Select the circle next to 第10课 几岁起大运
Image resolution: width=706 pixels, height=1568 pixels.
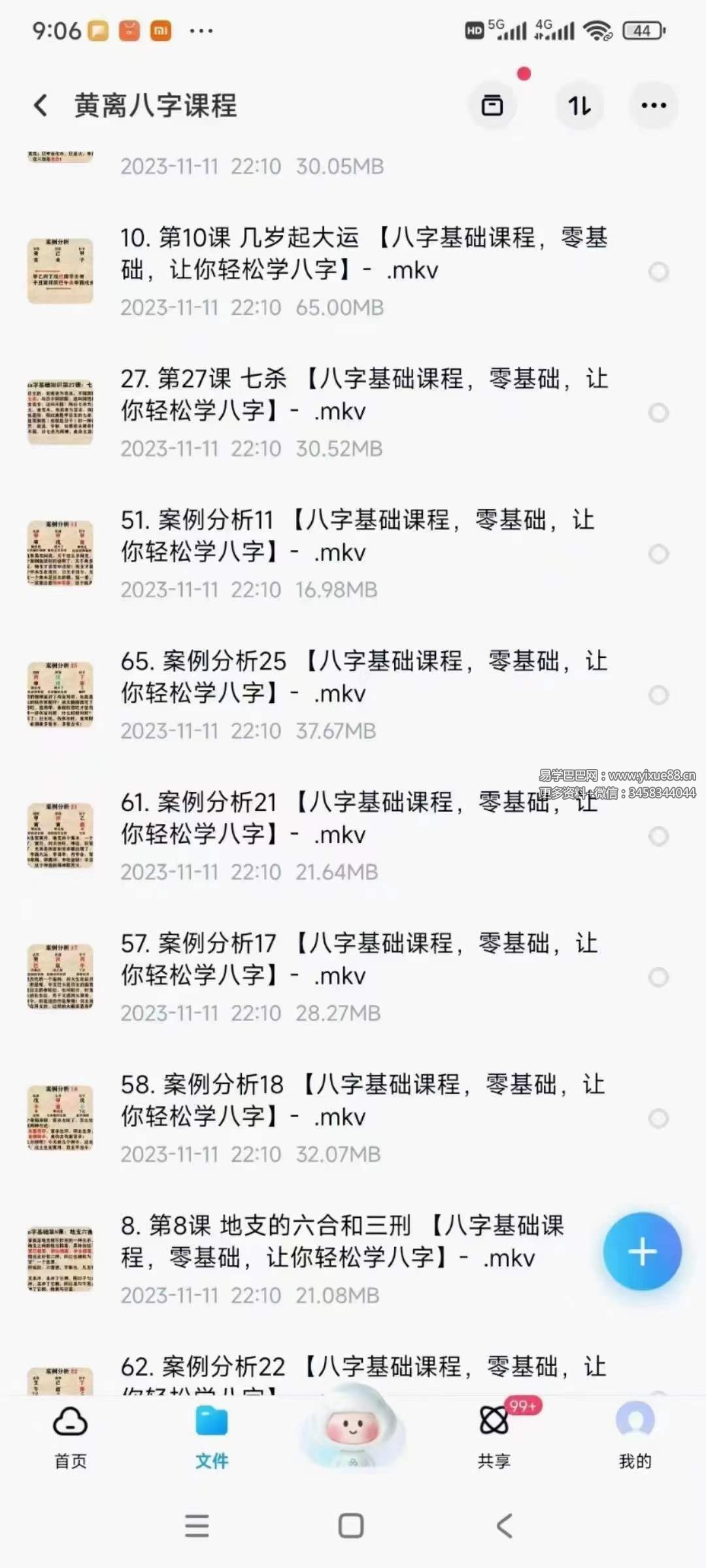tap(658, 270)
